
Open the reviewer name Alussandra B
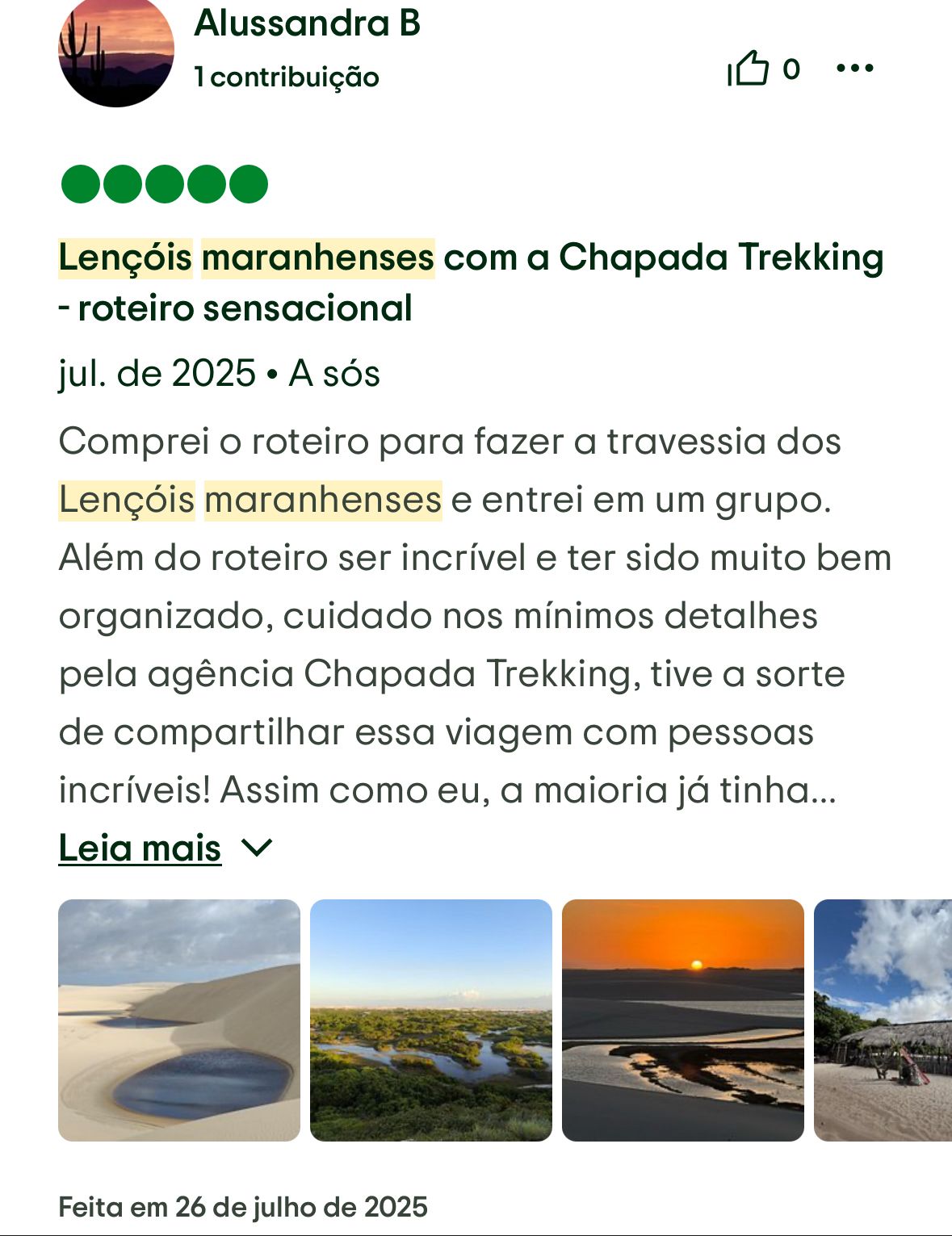(307, 23)
